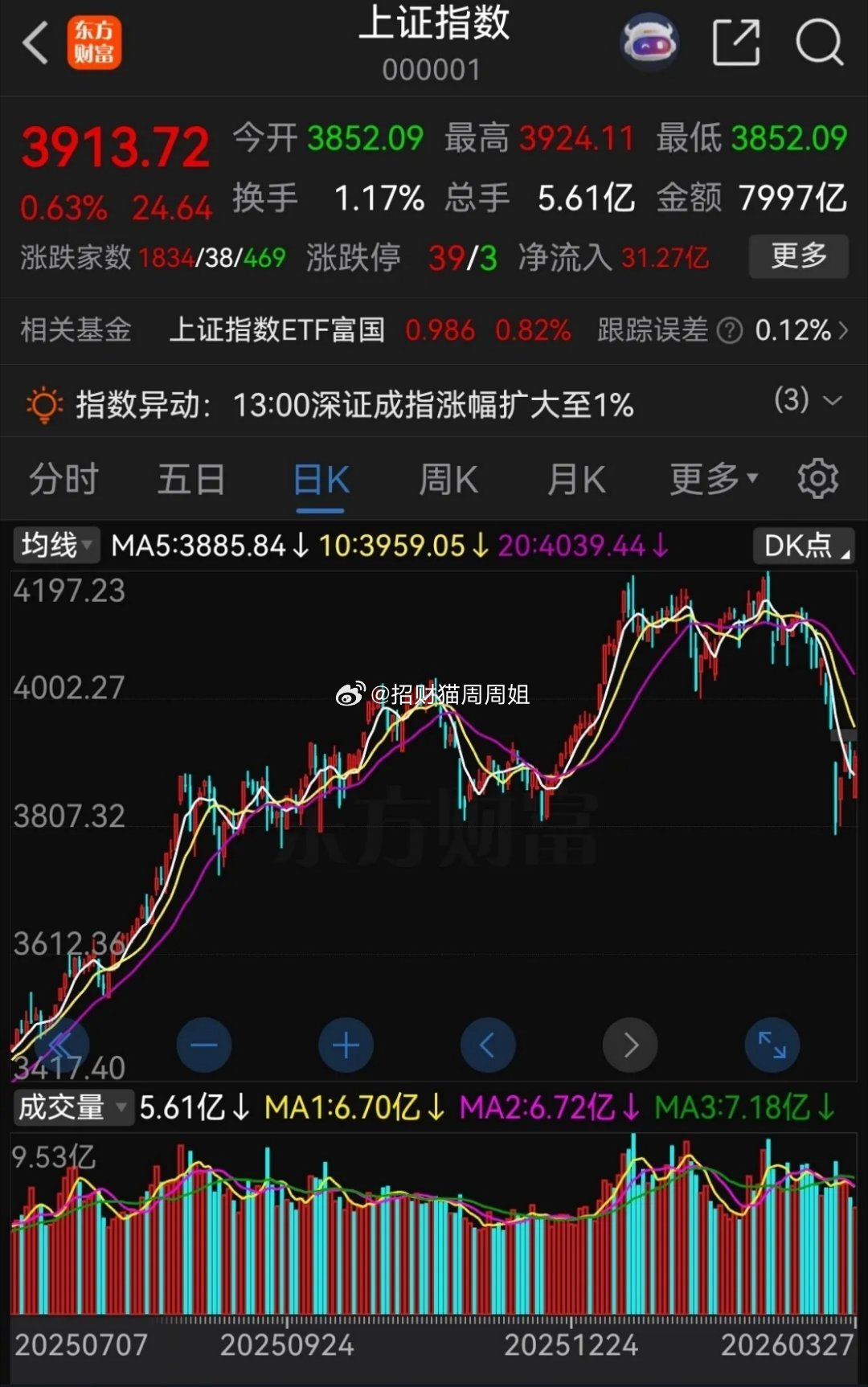Open the 成交量 indicator selector

click(x=72, y=1107)
